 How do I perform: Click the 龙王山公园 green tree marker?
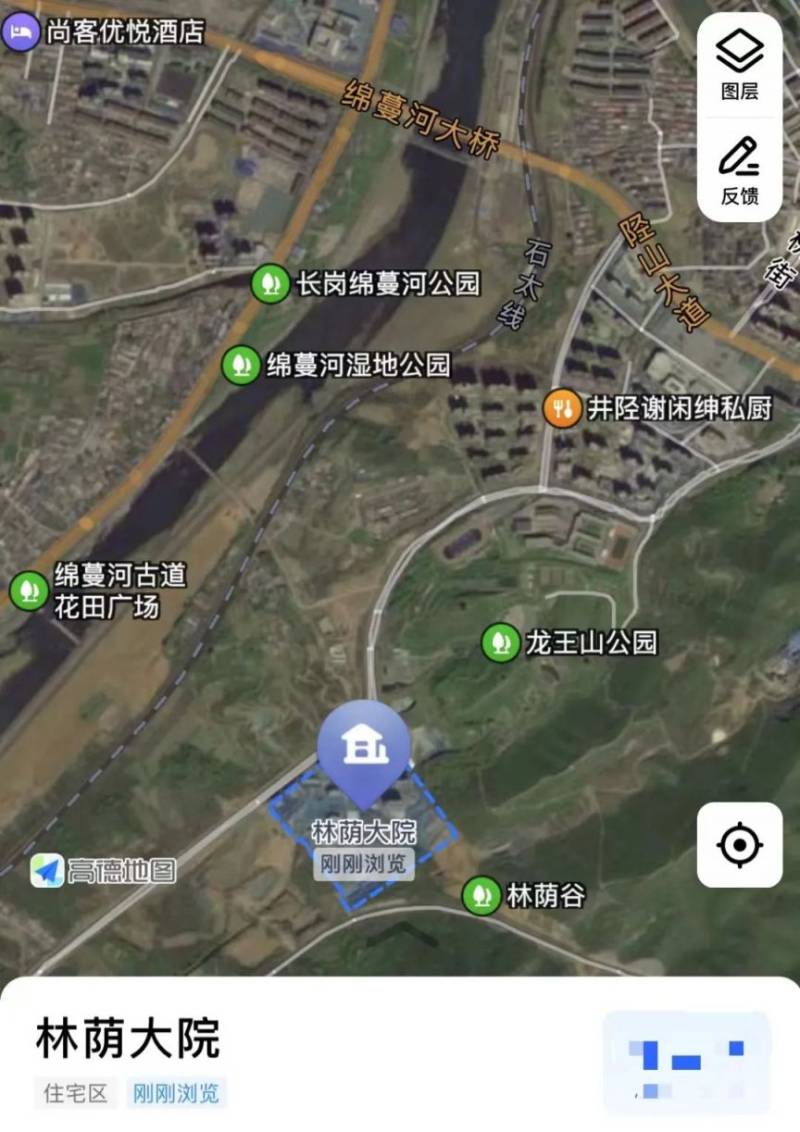[x=497, y=643]
